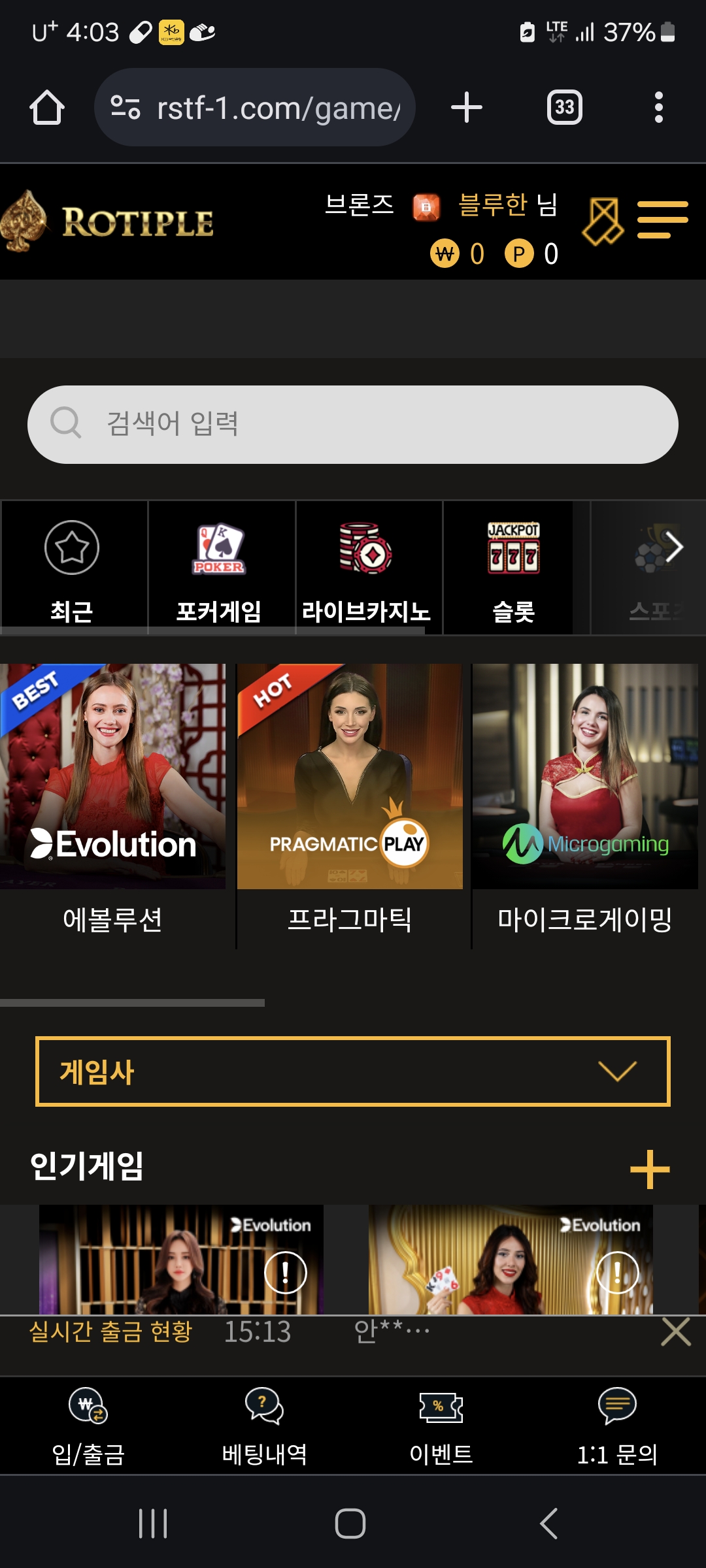Tap the system back button
This screenshot has width=706, height=1568.
[x=549, y=1524]
